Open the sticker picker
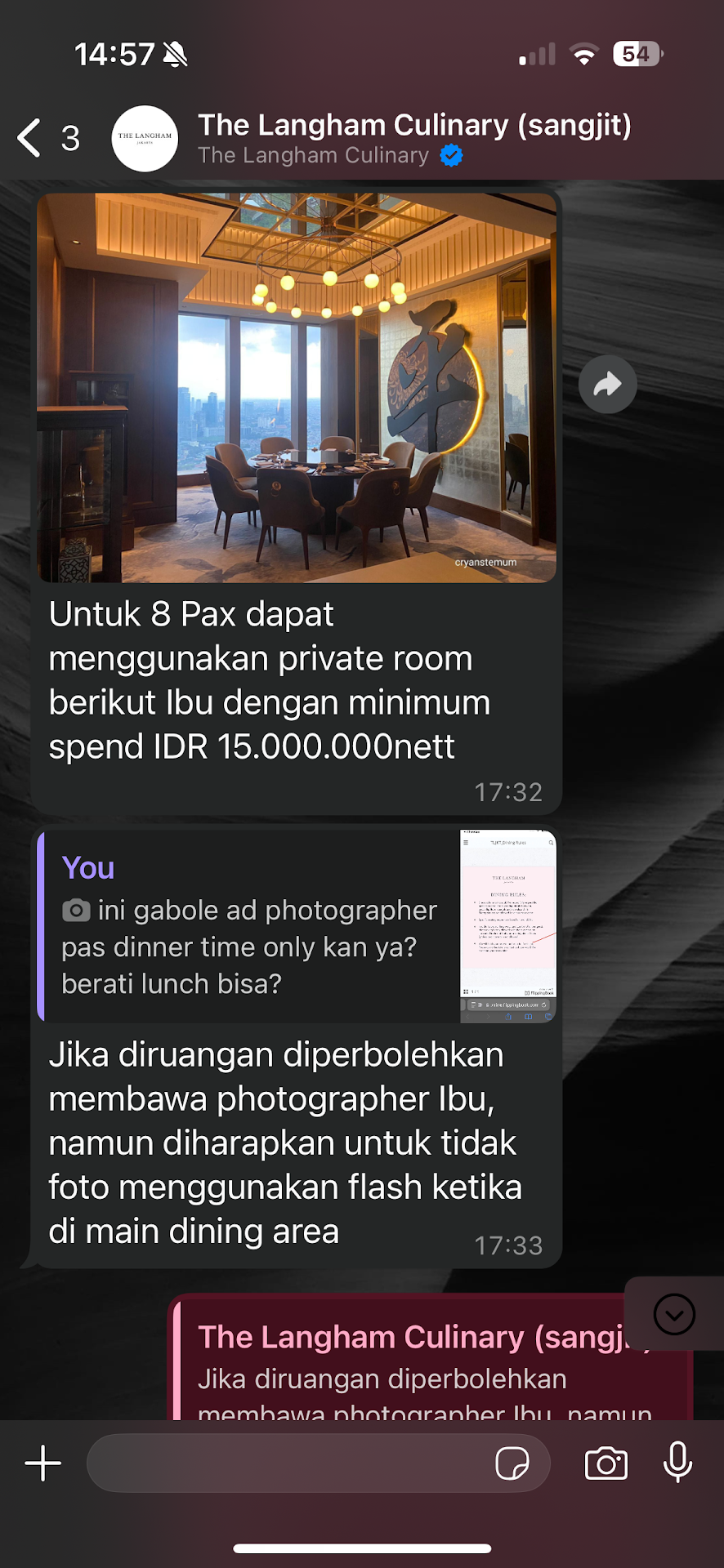Viewport: 724px width, 1568px height. coord(512,1463)
